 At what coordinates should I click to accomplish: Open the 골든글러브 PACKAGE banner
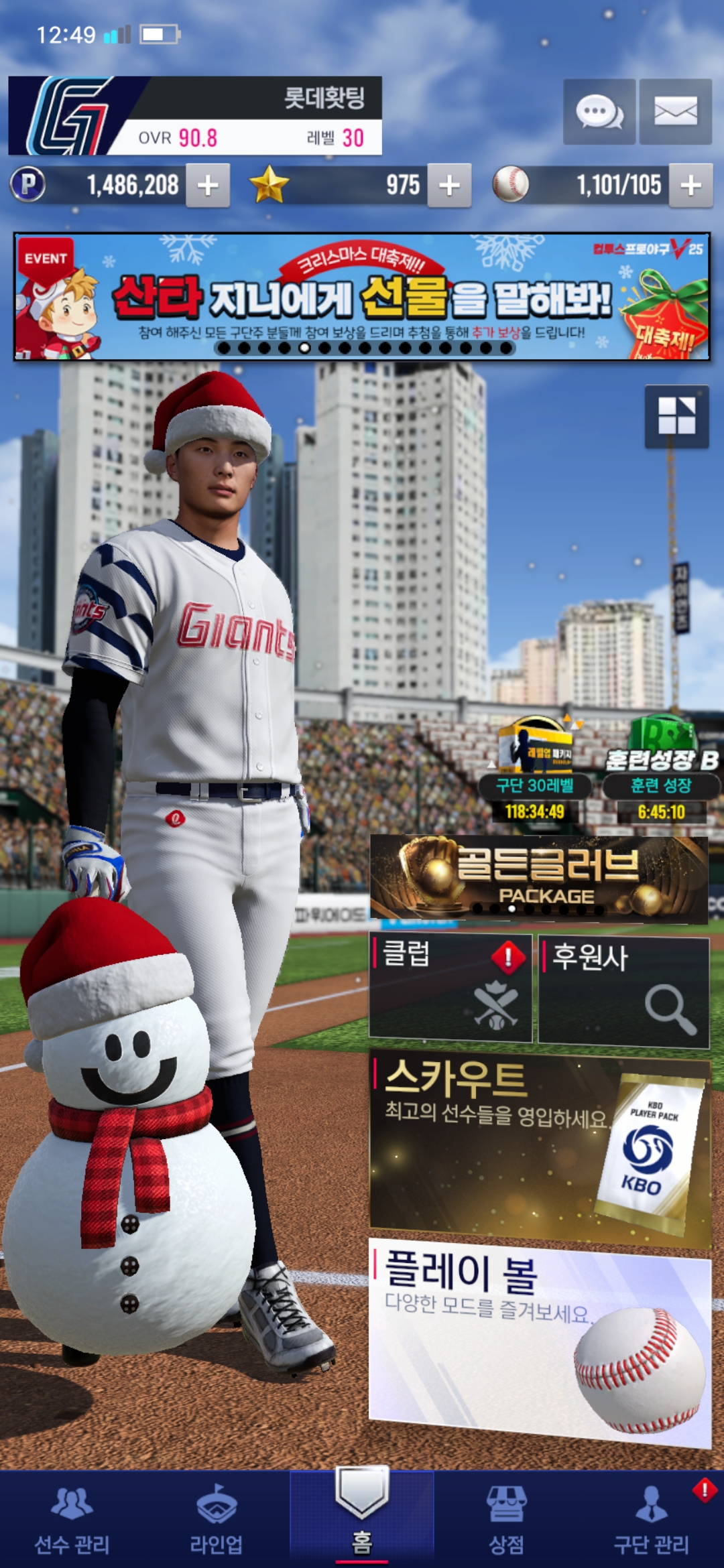click(x=538, y=878)
